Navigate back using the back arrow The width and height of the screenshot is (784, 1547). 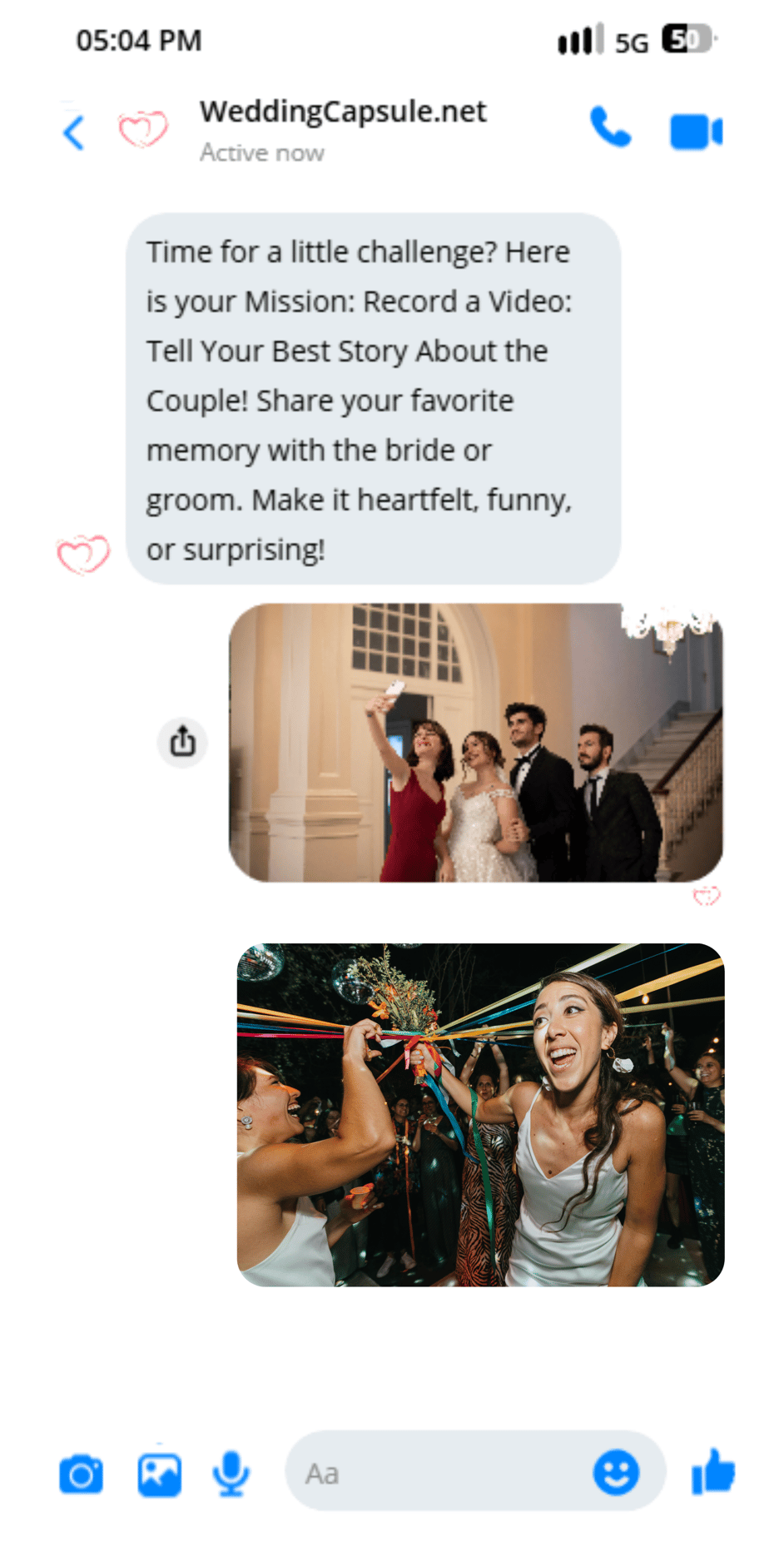73,132
